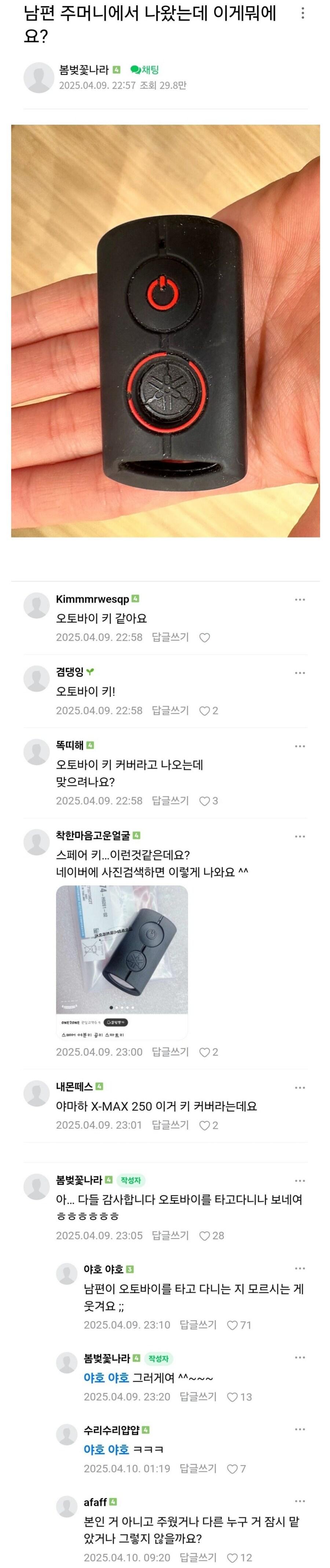Like 똑띠해's comment about key cover

pos(205,800)
